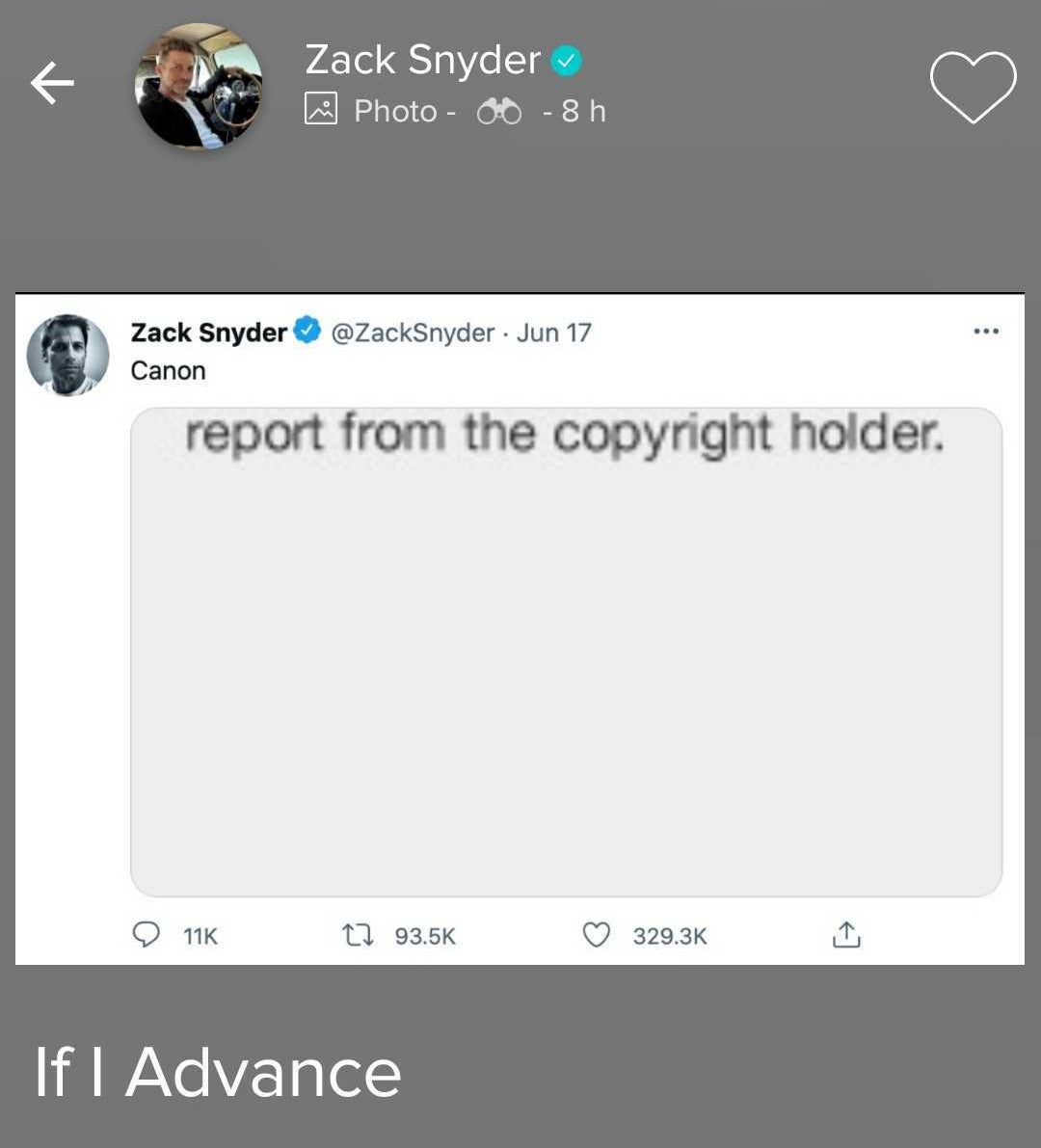Go back using the top-left arrow
1041x1148 pixels.
click(52, 83)
